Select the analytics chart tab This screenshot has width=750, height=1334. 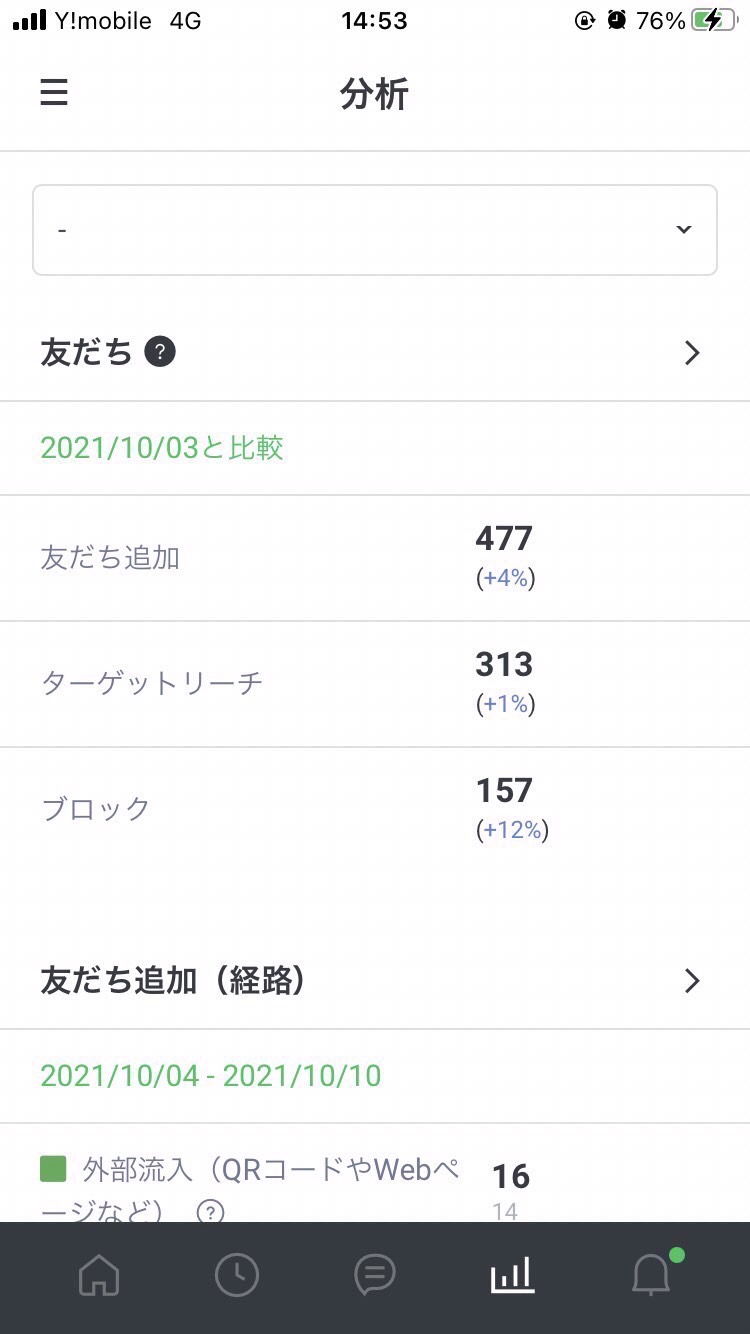pos(512,1276)
